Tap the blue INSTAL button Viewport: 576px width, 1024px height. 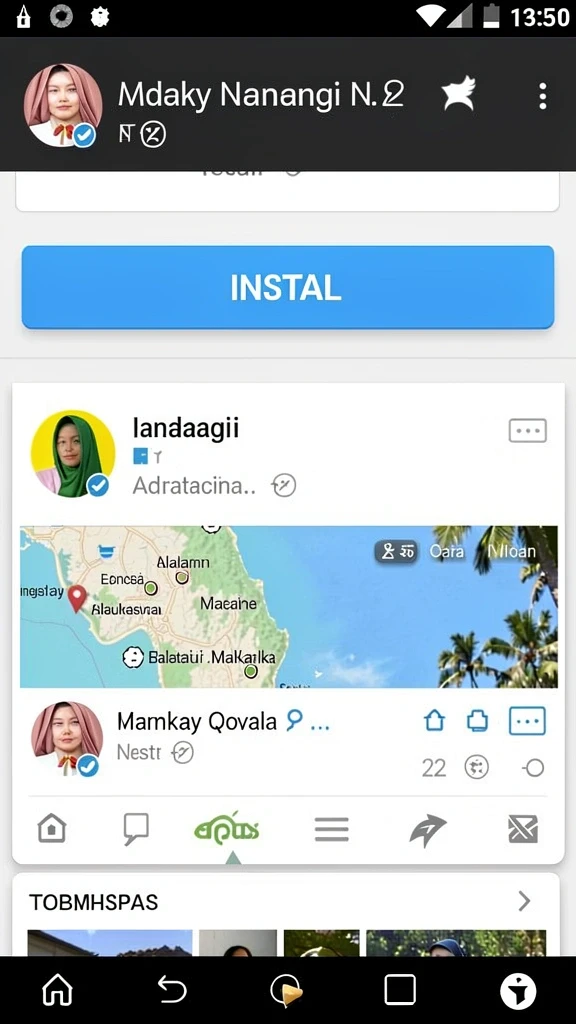point(288,287)
